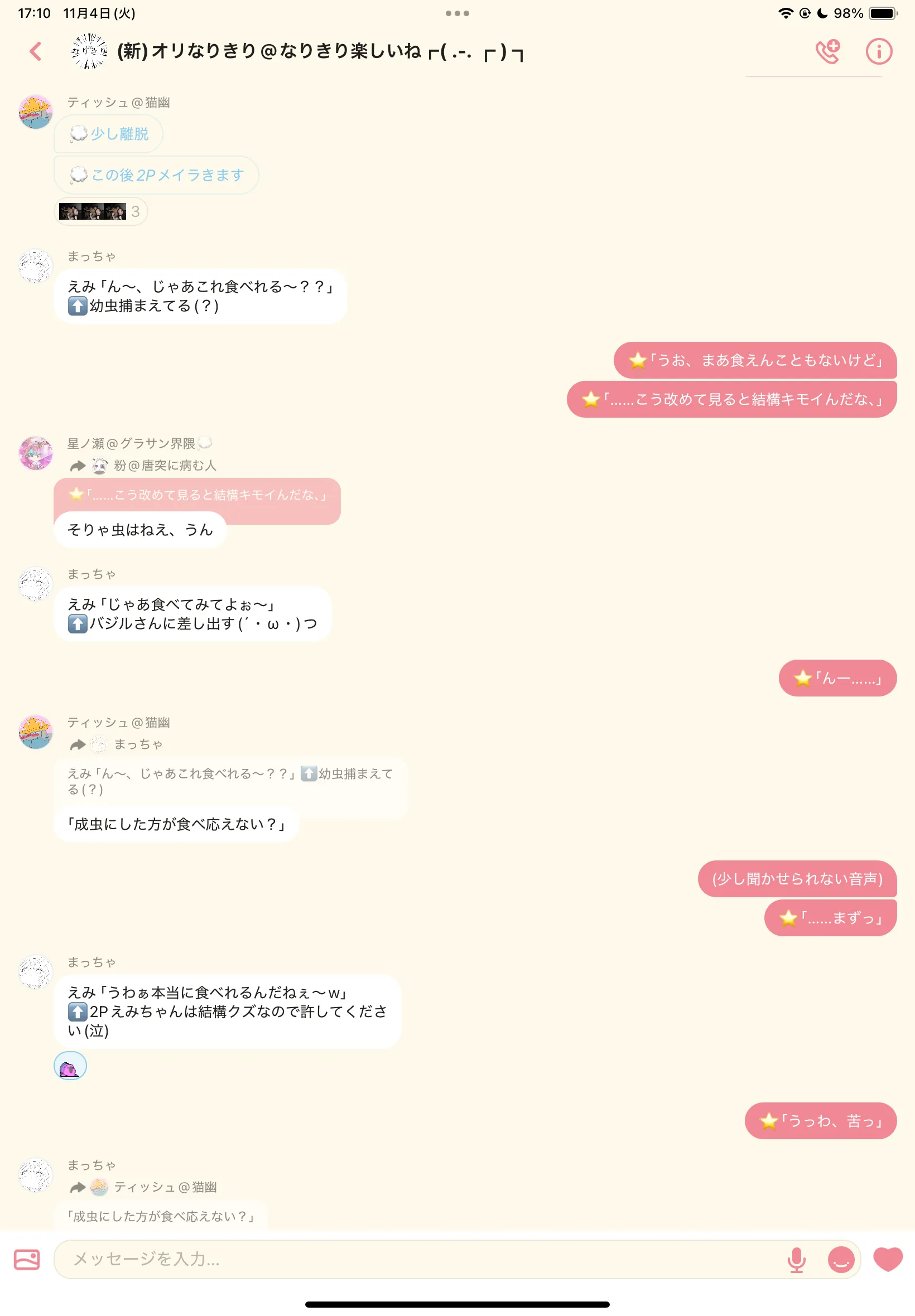View the reactions with count 3
The height and width of the screenshot is (1316, 915).
(x=101, y=211)
